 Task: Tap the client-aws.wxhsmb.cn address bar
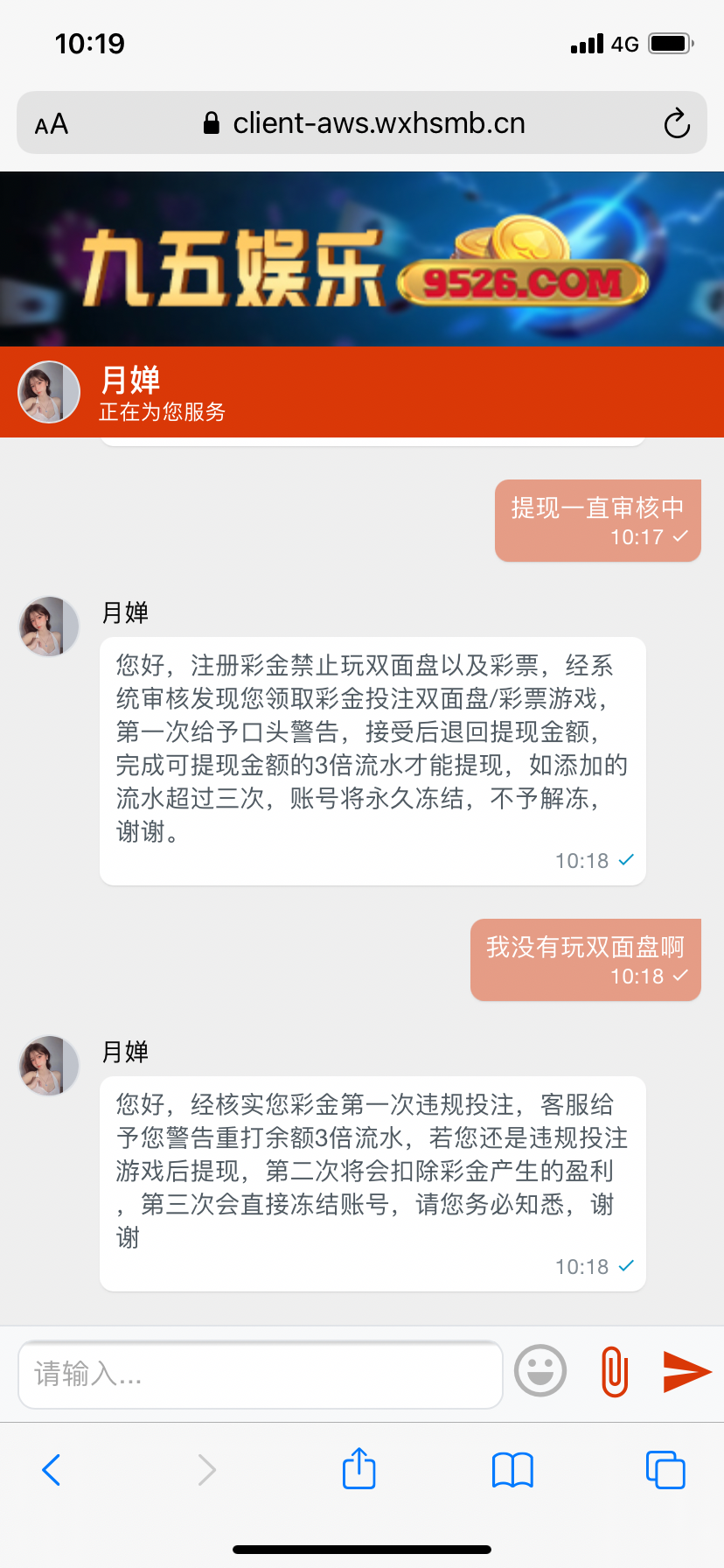pos(379,122)
